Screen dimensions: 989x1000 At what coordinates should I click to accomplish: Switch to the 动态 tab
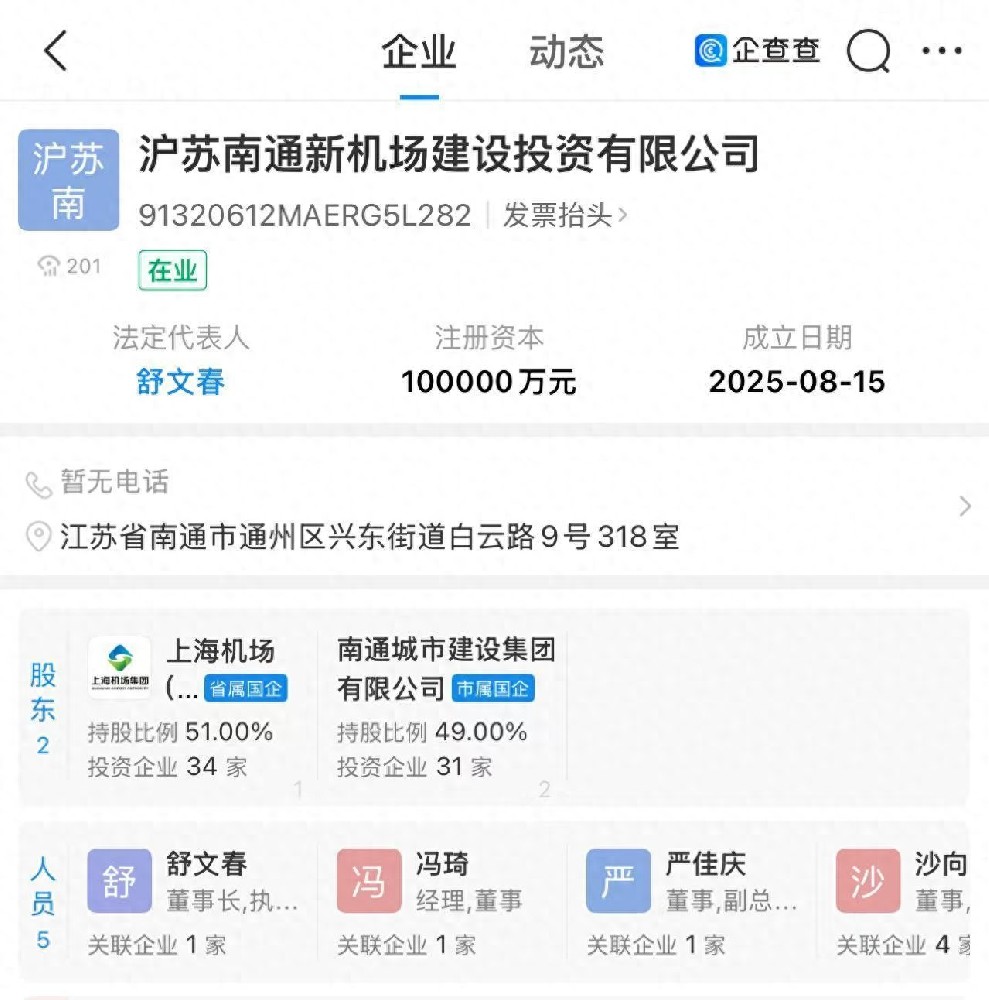point(567,54)
